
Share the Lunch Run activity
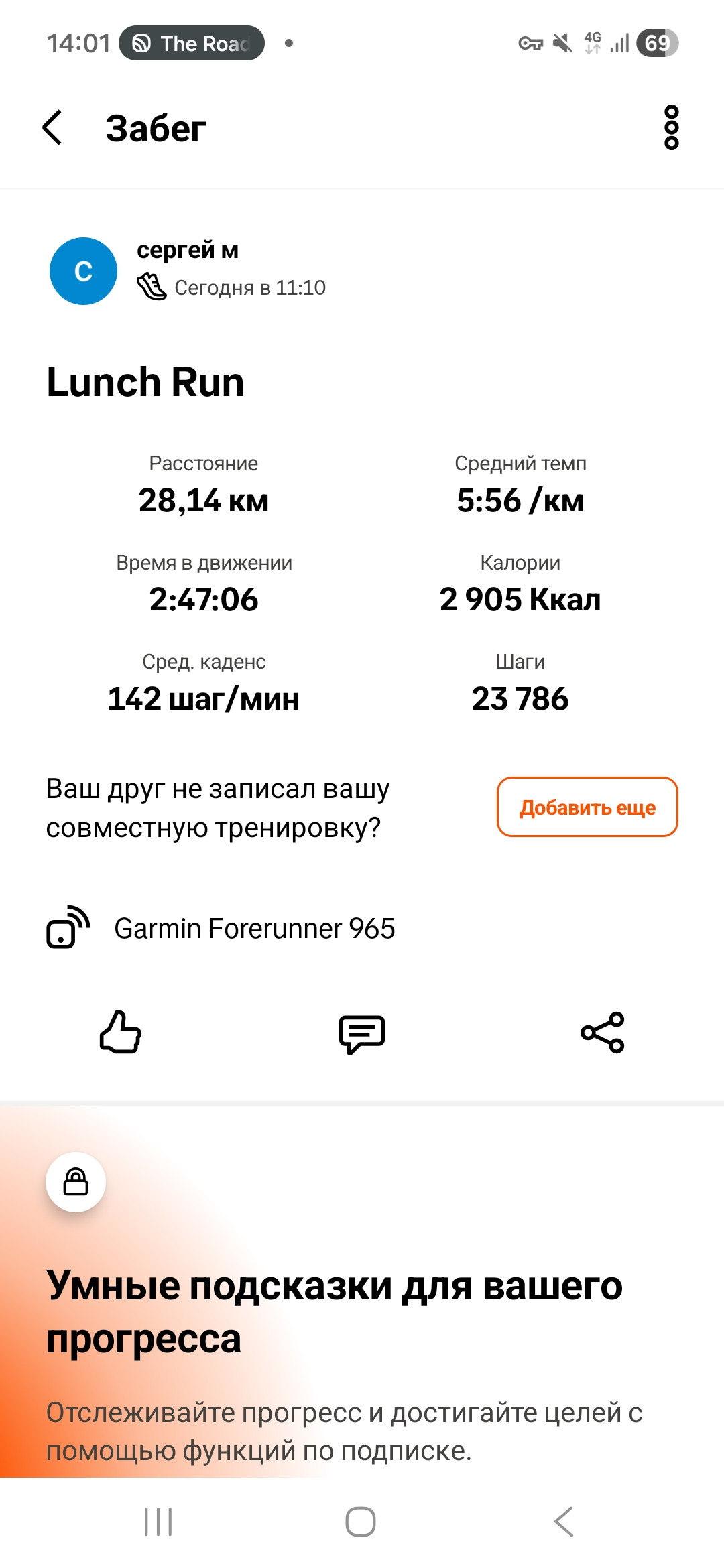[603, 1033]
